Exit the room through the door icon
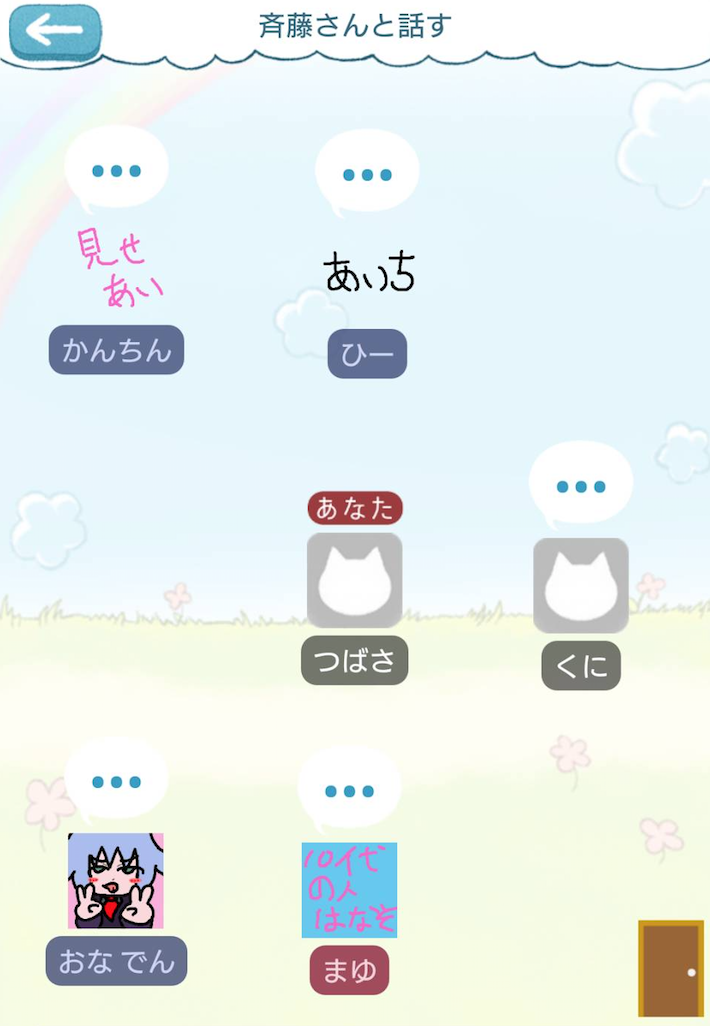The width and height of the screenshot is (710, 1026). [671, 968]
